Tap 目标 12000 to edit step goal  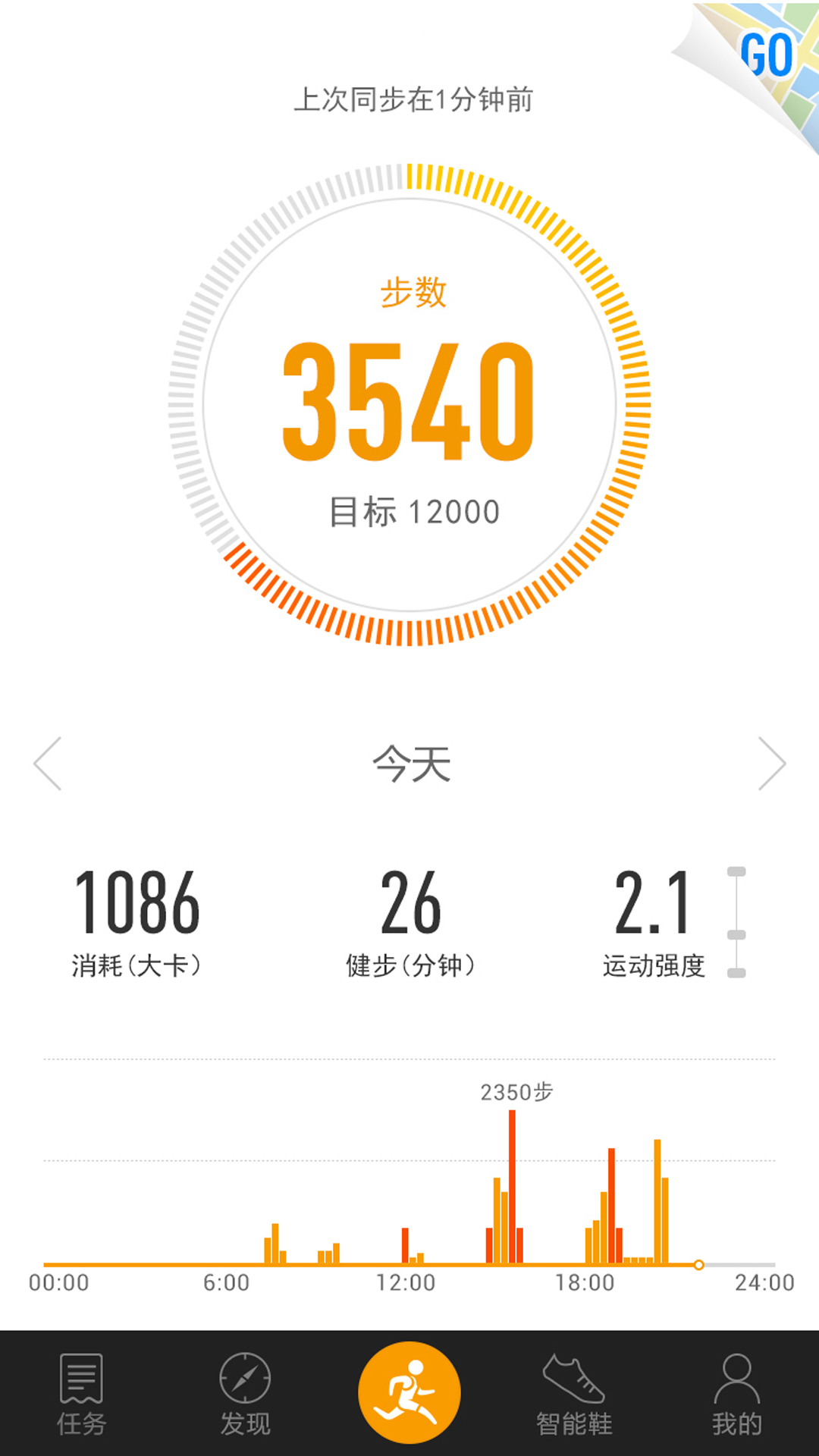pyautogui.click(x=413, y=510)
